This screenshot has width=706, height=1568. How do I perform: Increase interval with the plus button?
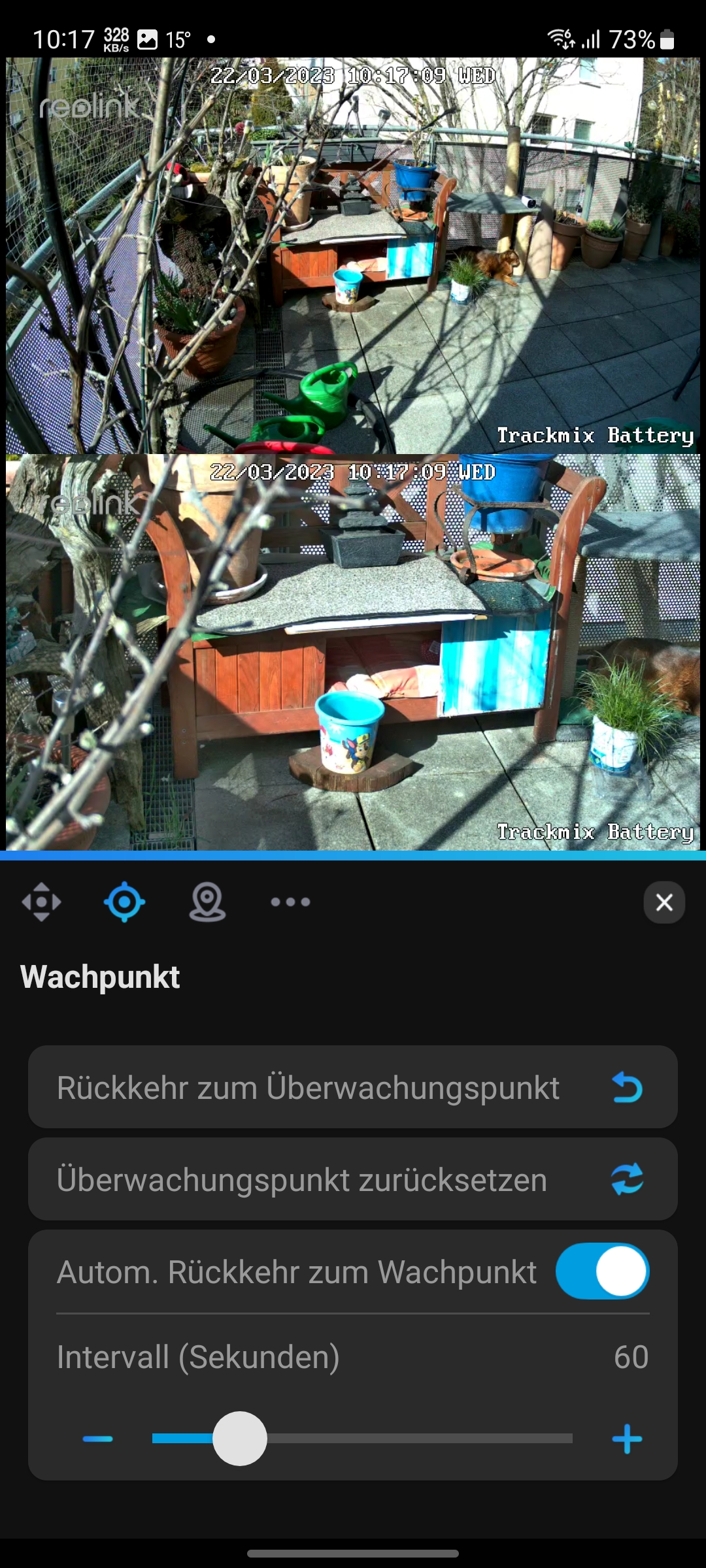(x=627, y=1439)
